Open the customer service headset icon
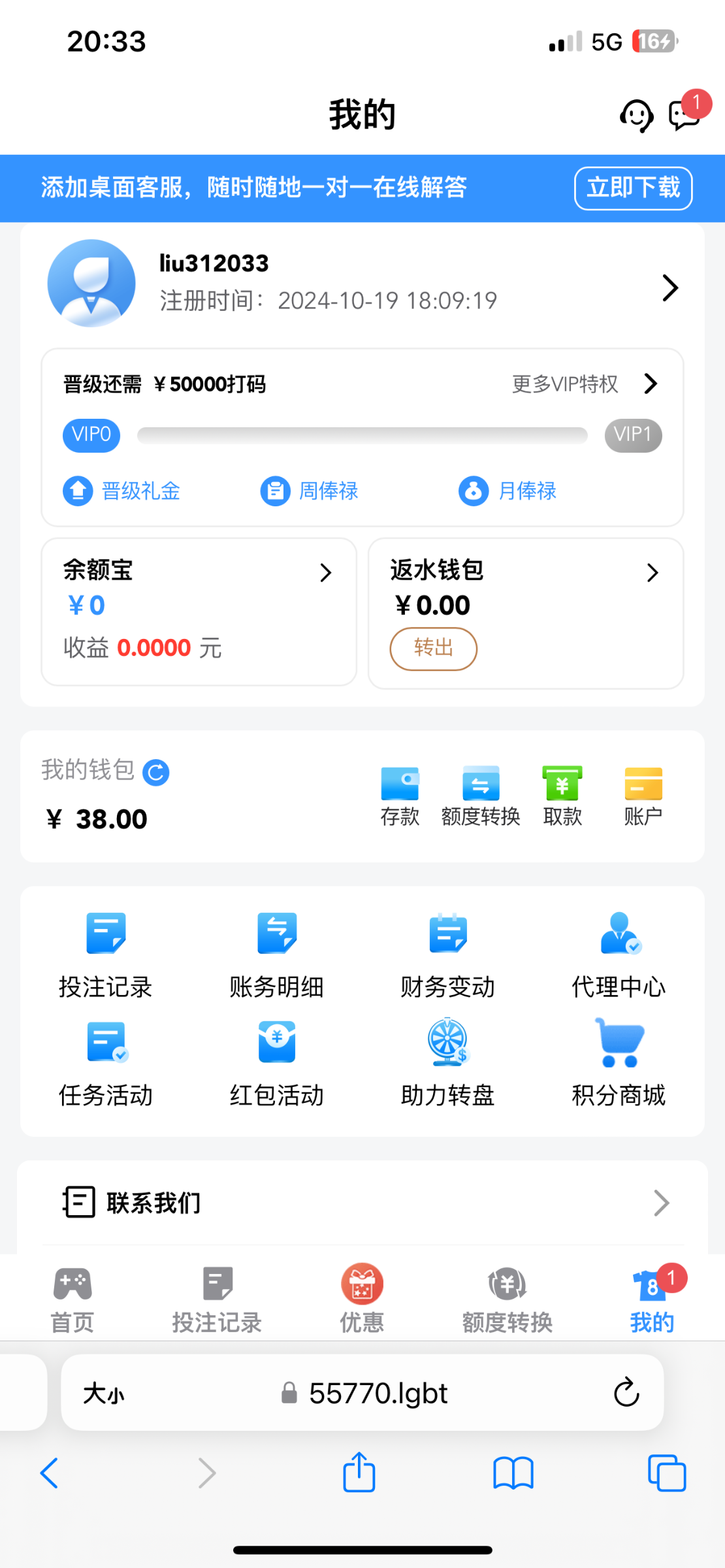 tap(636, 116)
